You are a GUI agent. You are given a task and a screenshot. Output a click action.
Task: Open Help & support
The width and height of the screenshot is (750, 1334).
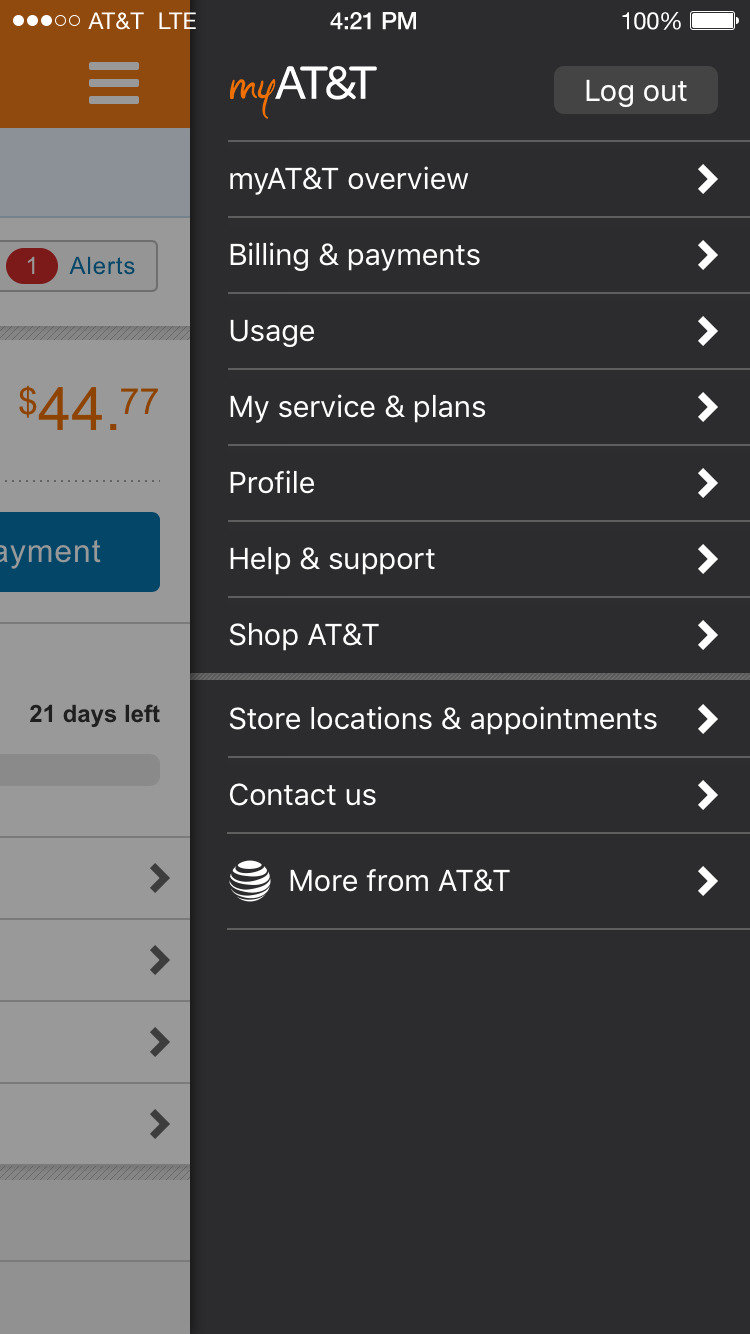[x=470, y=560]
